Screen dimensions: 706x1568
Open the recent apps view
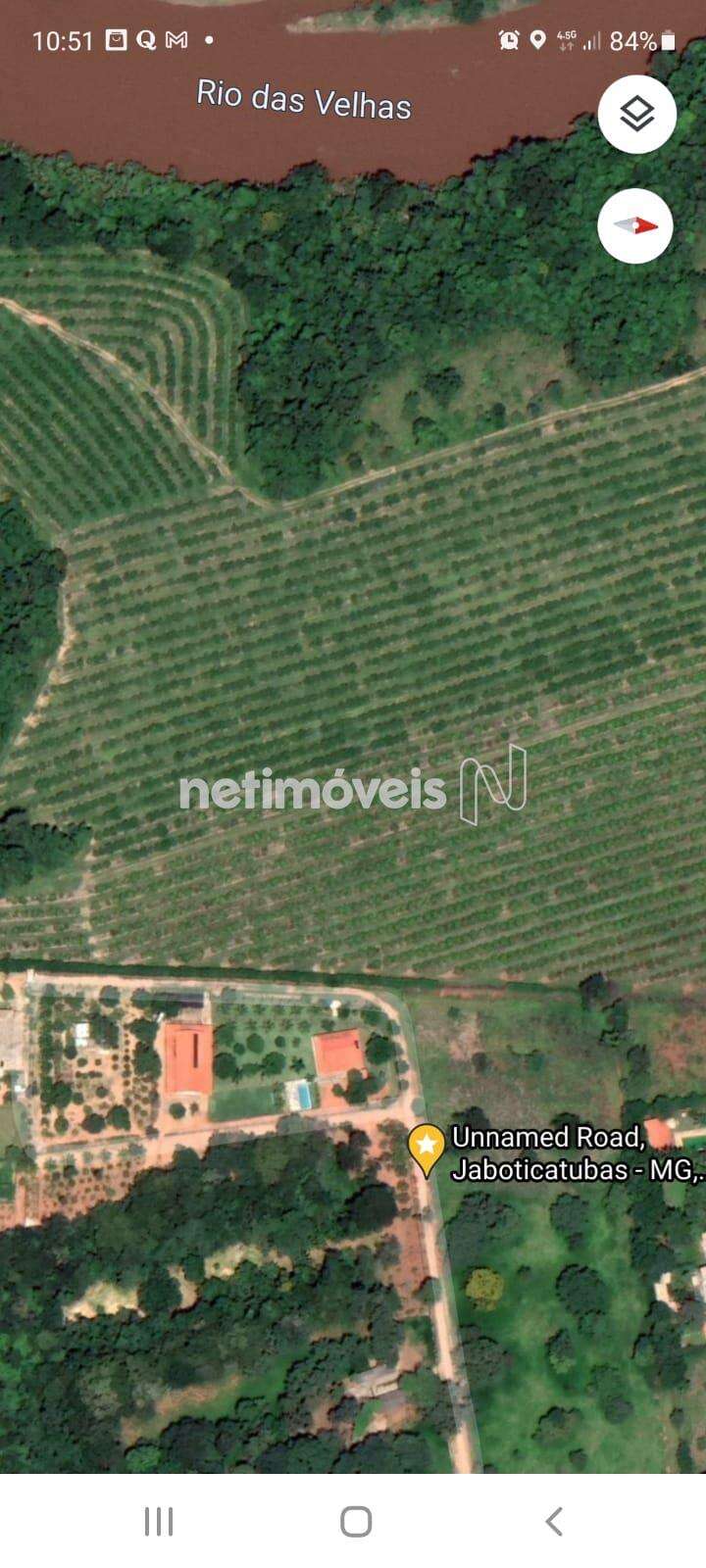[158, 1522]
